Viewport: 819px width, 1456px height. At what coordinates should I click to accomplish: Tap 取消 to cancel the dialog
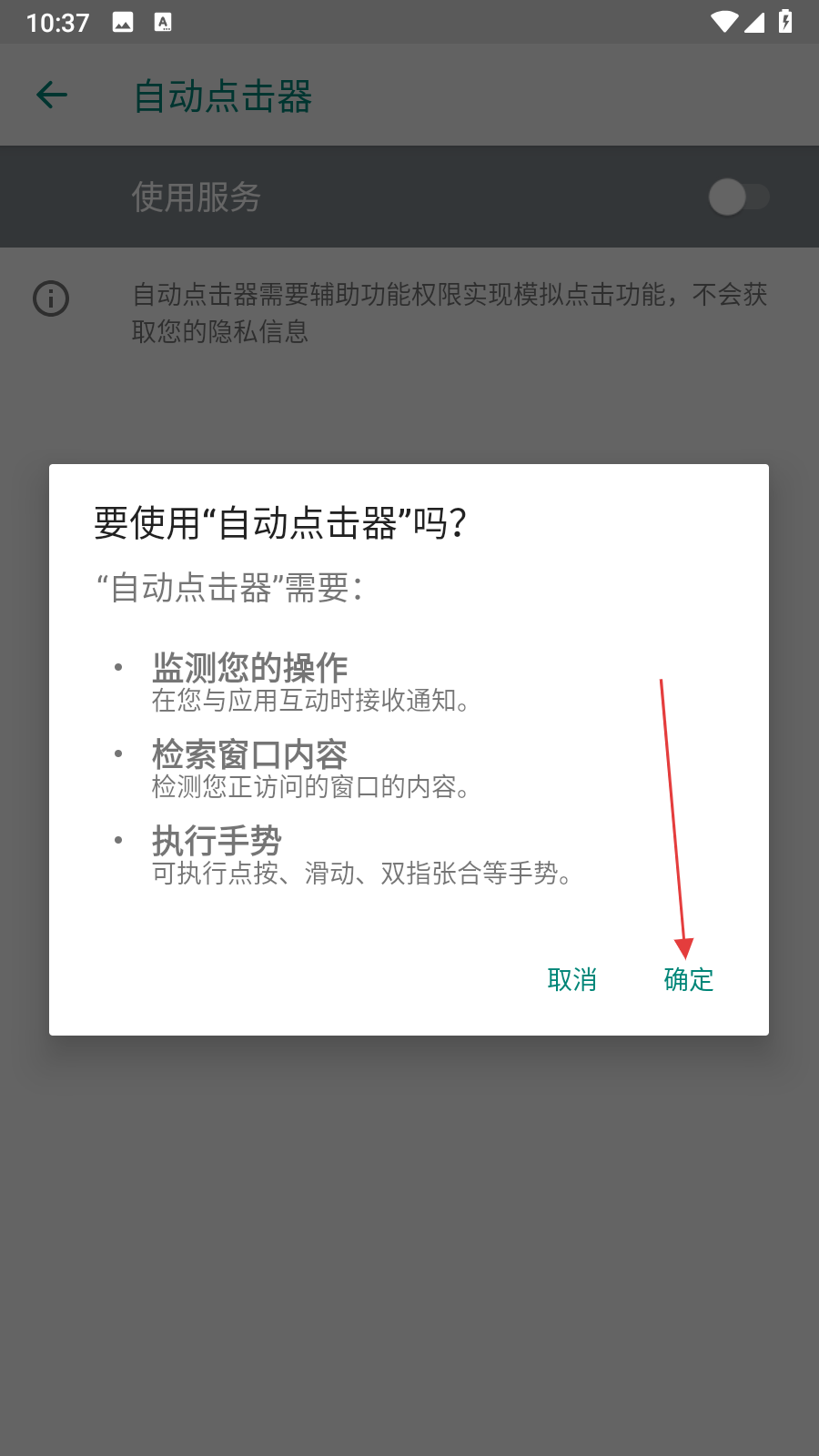click(x=571, y=979)
